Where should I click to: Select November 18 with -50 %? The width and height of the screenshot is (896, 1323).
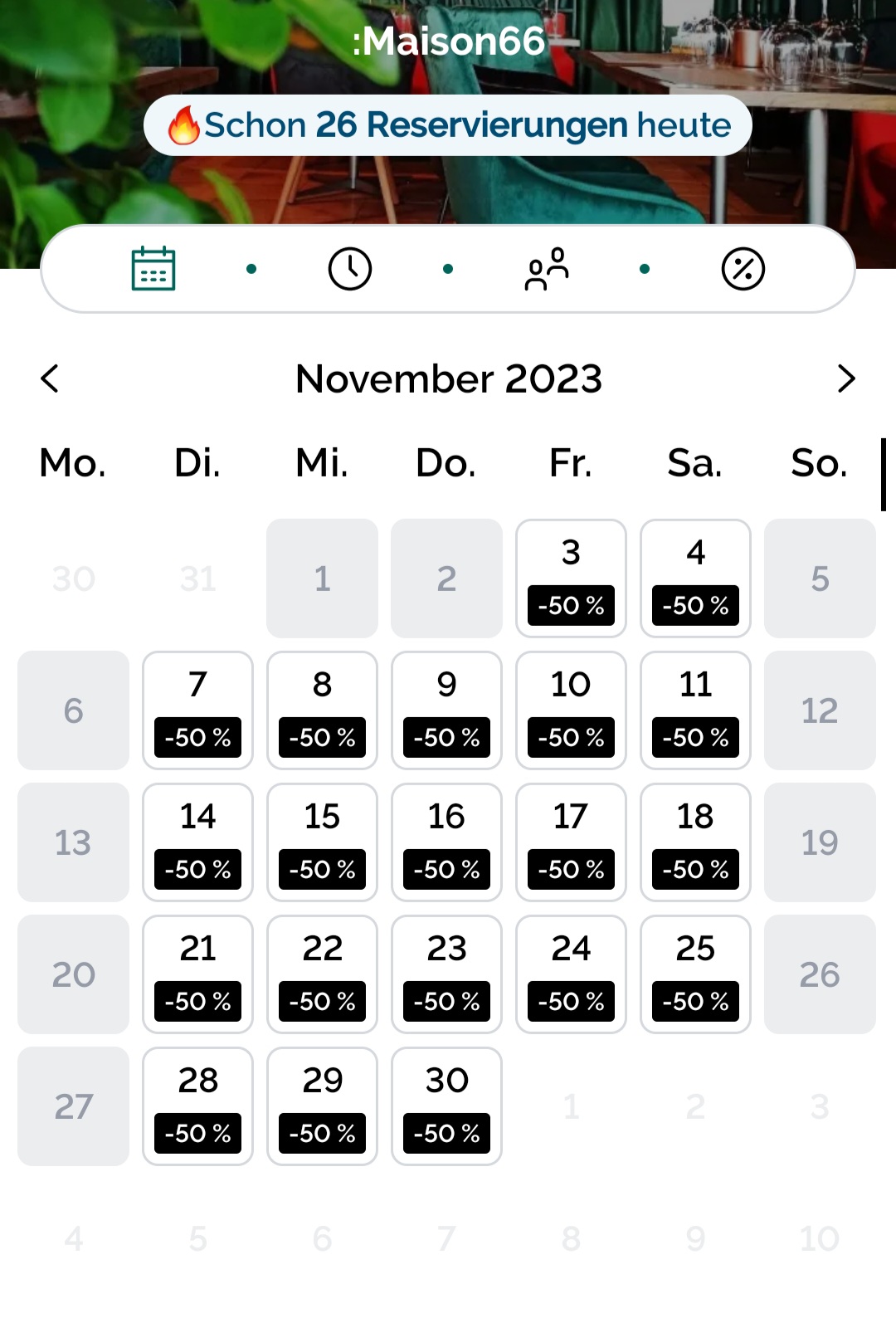tap(695, 842)
